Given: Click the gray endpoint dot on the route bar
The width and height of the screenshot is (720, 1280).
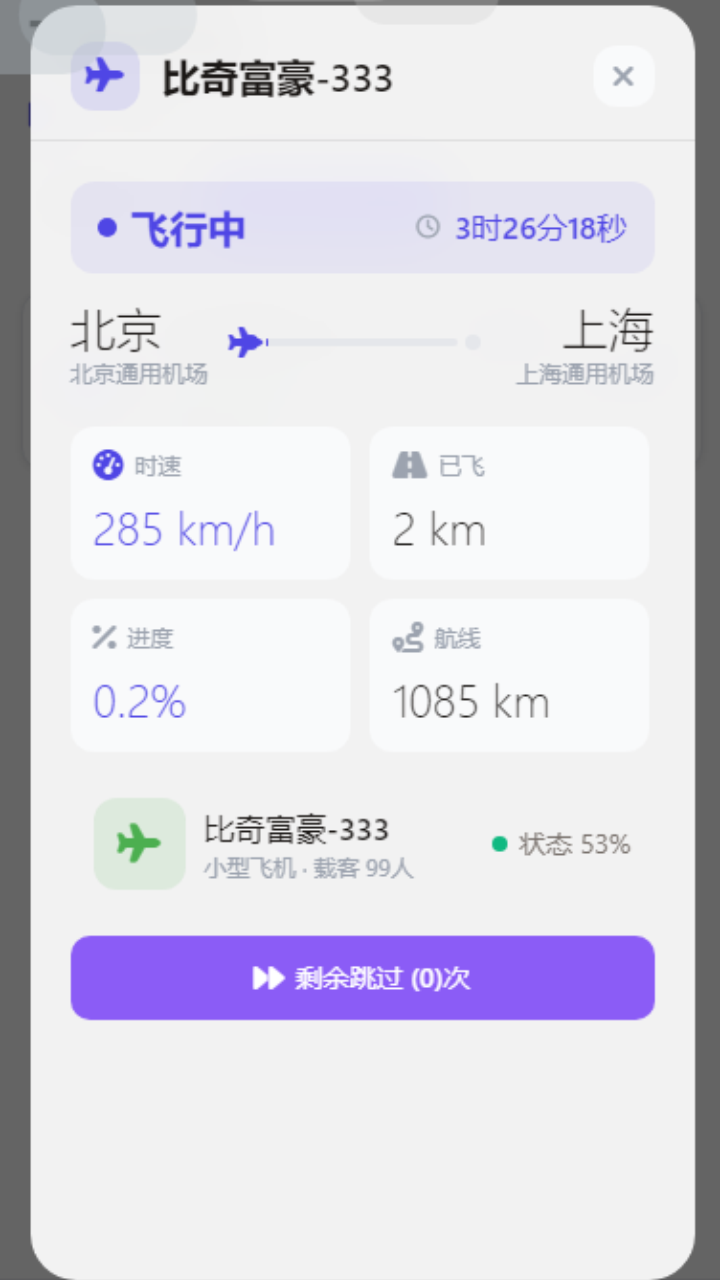Looking at the screenshot, I should [x=472, y=342].
